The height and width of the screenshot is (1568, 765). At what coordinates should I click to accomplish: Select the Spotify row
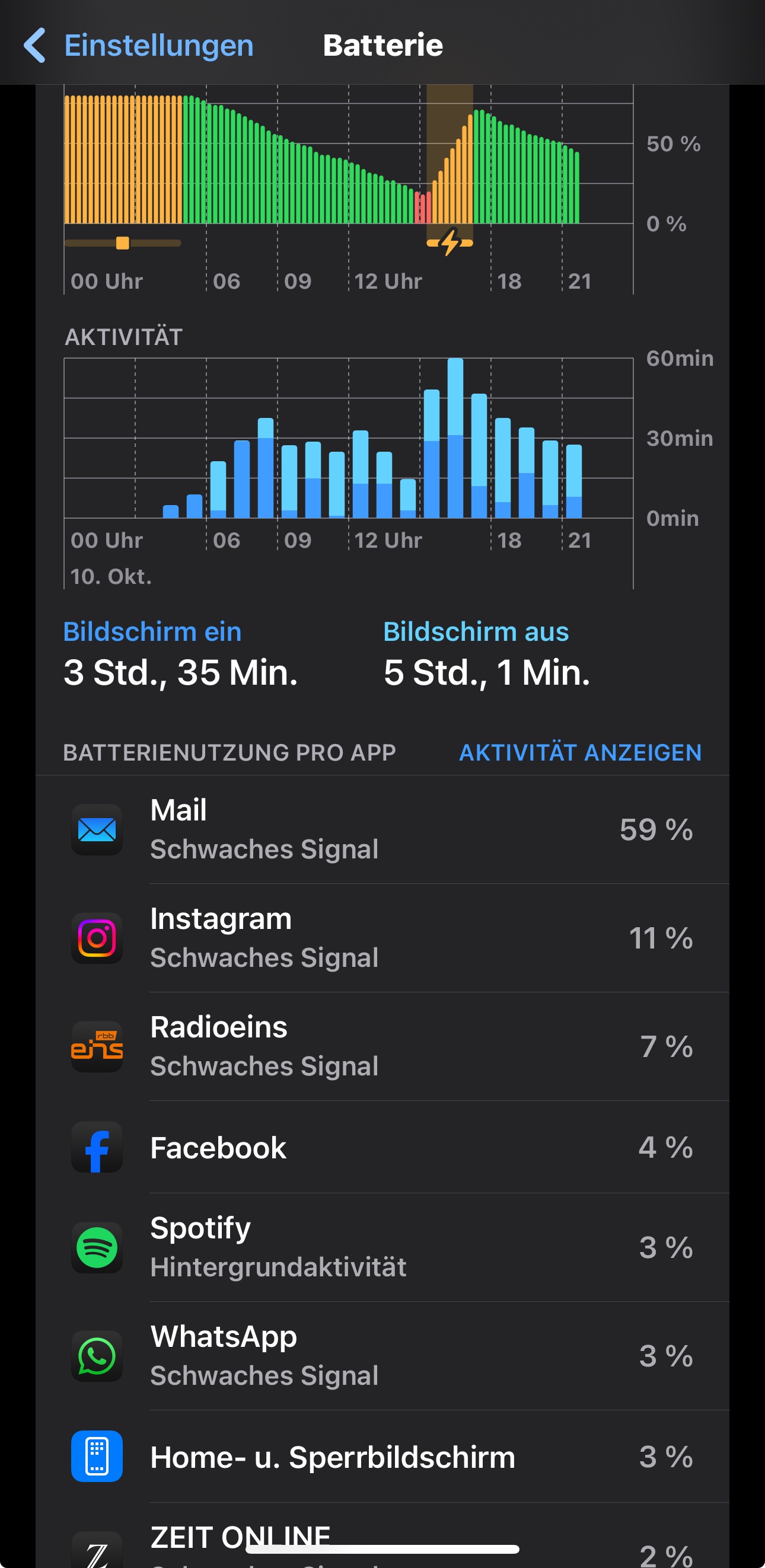tap(383, 1247)
